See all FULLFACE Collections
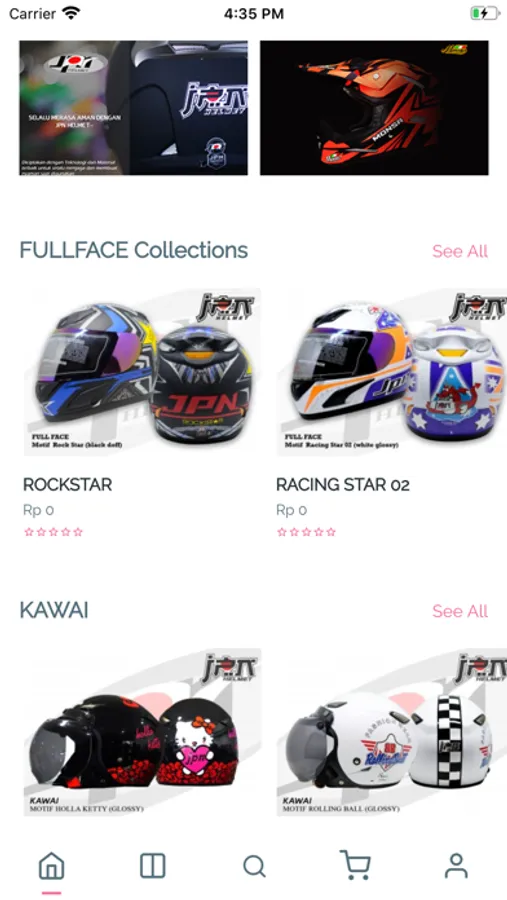 click(x=460, y=251)
